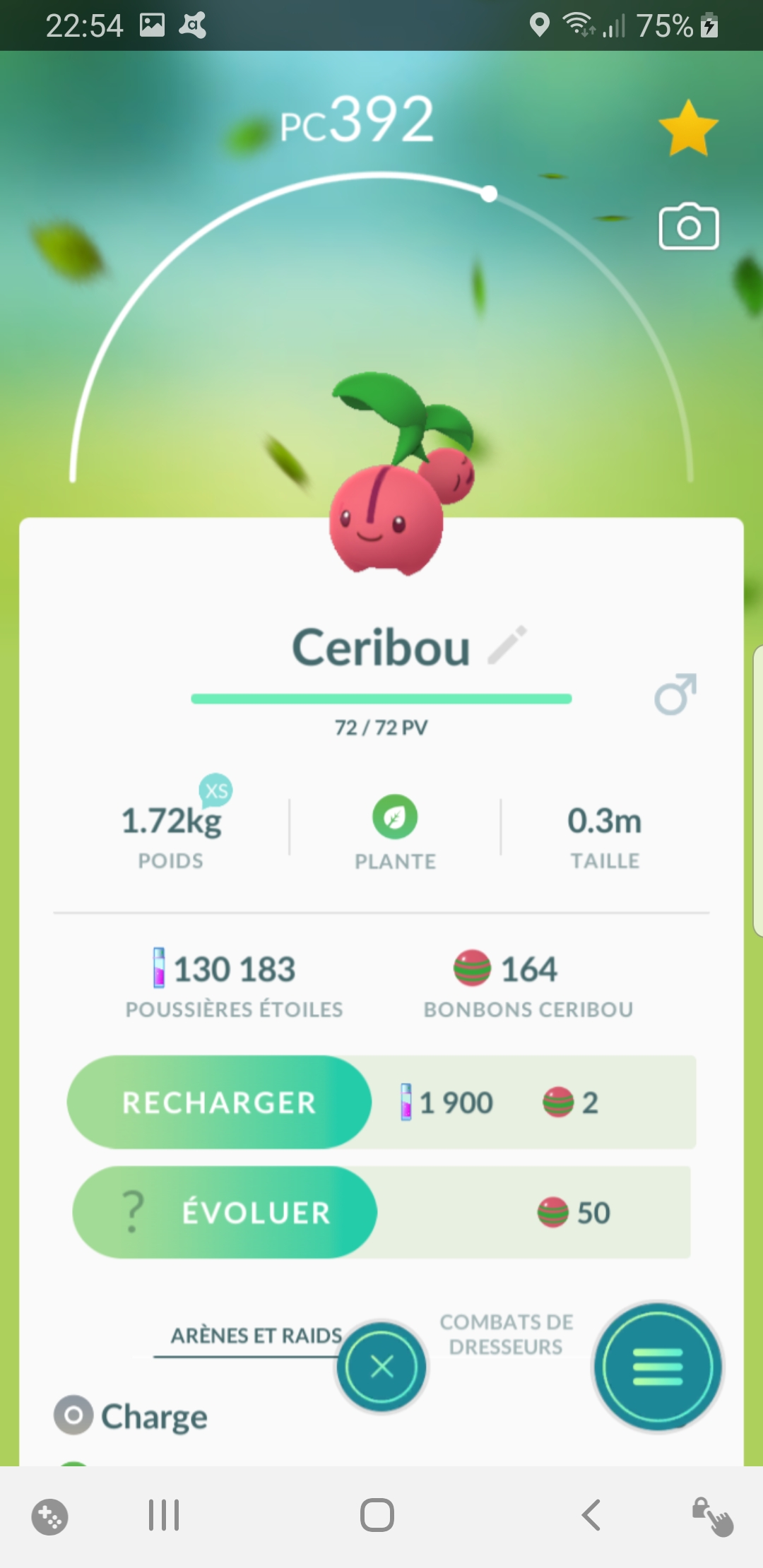Tap the Recharger power-up button
Image resolution: width=763 pixels, height=1568 pixels.
(220, 1103)
